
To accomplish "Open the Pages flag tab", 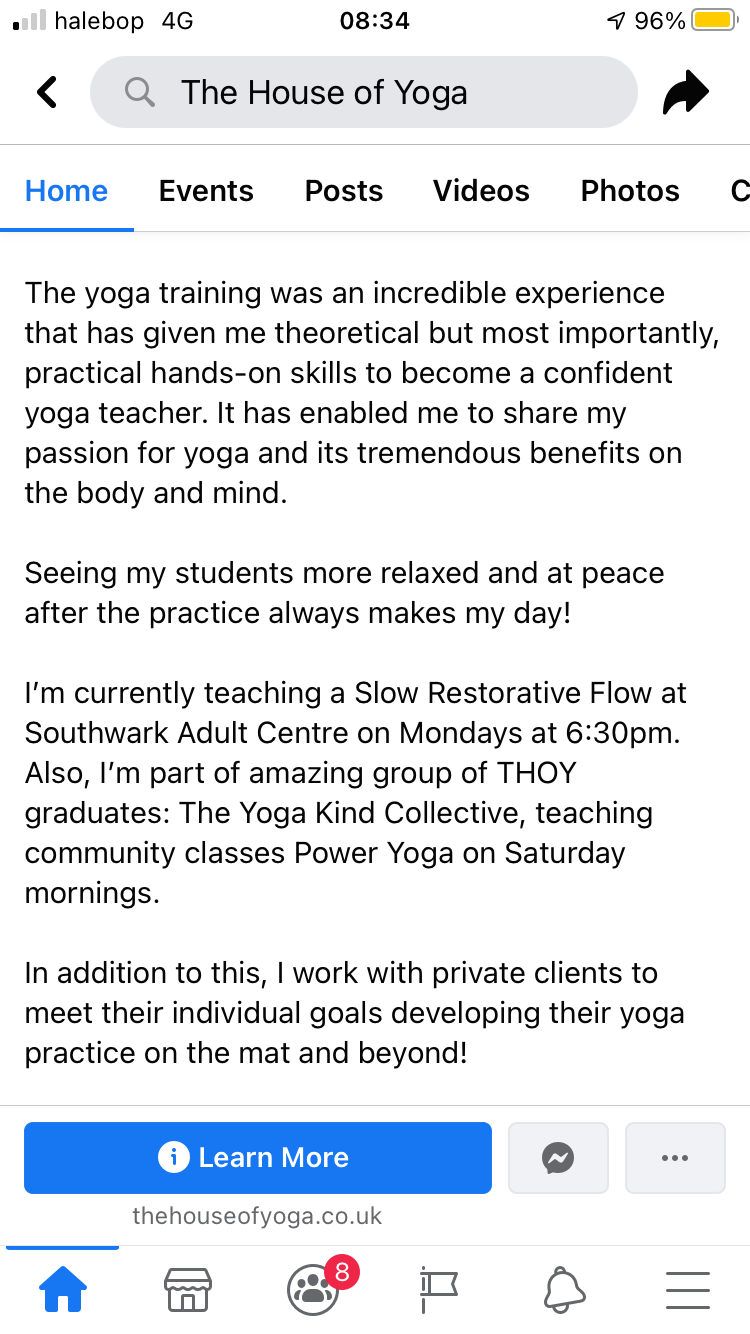I will tap(438, 1290).
